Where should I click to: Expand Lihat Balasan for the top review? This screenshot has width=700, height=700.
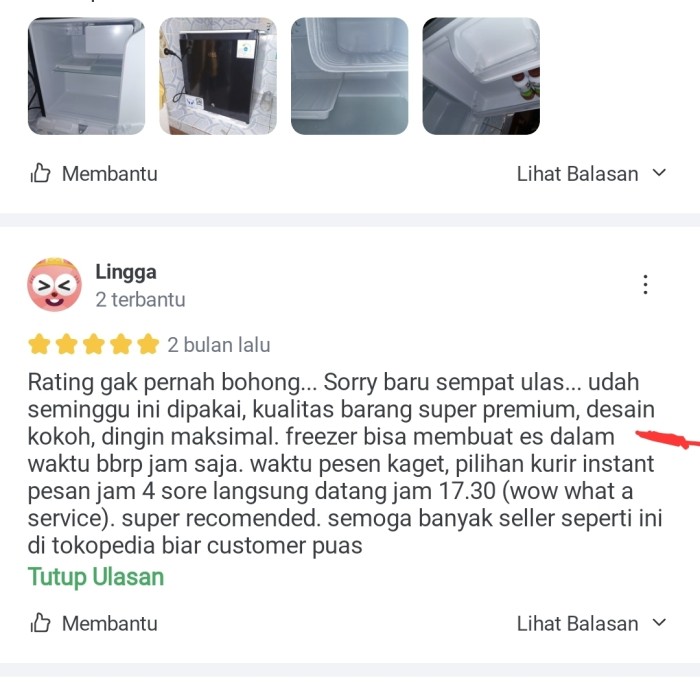pos(591,174)
